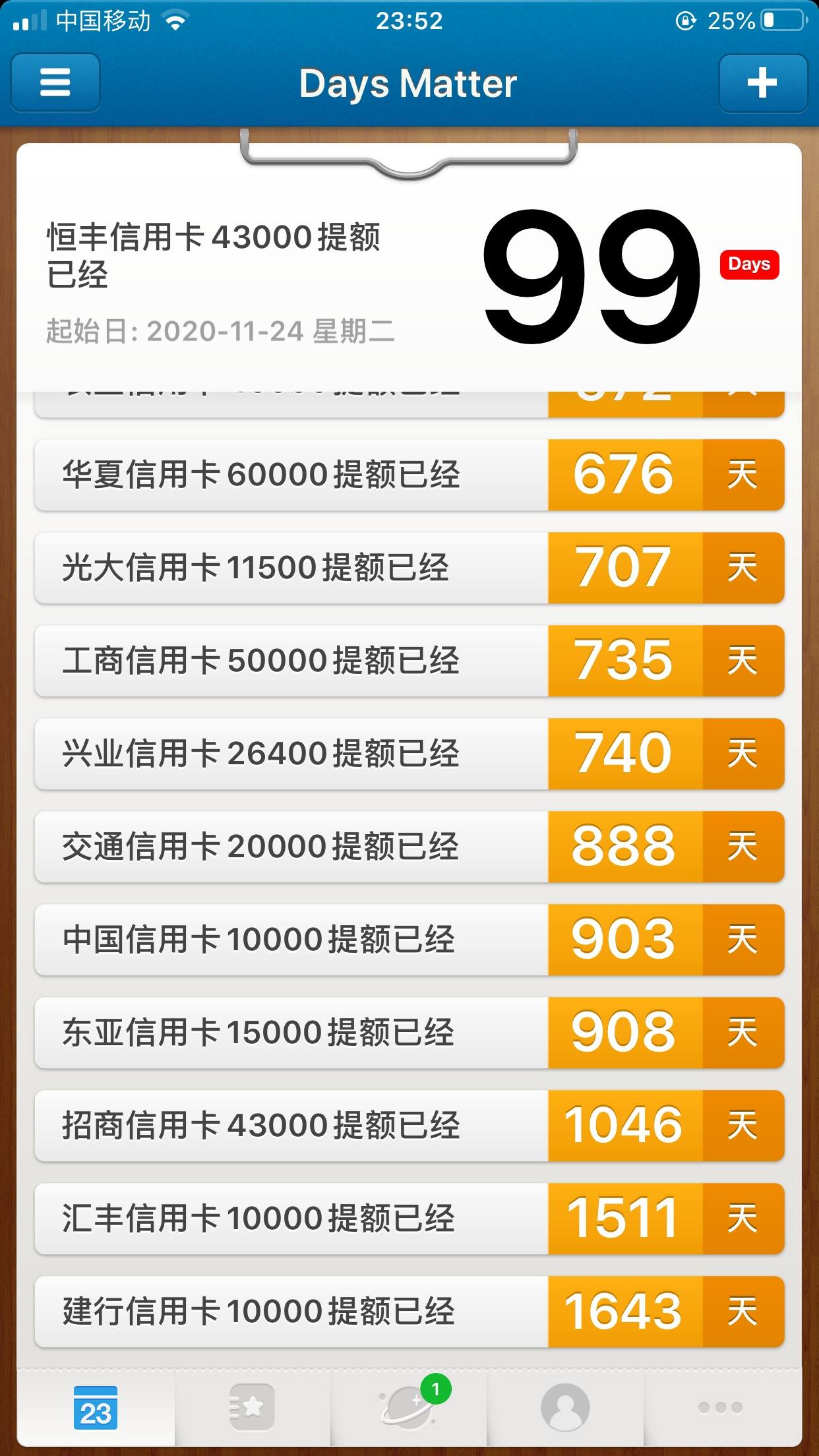Screen dimensions: 819x1456
Task: Open the 交通信用卡 20000 event
Action: [x=409, y=847]
